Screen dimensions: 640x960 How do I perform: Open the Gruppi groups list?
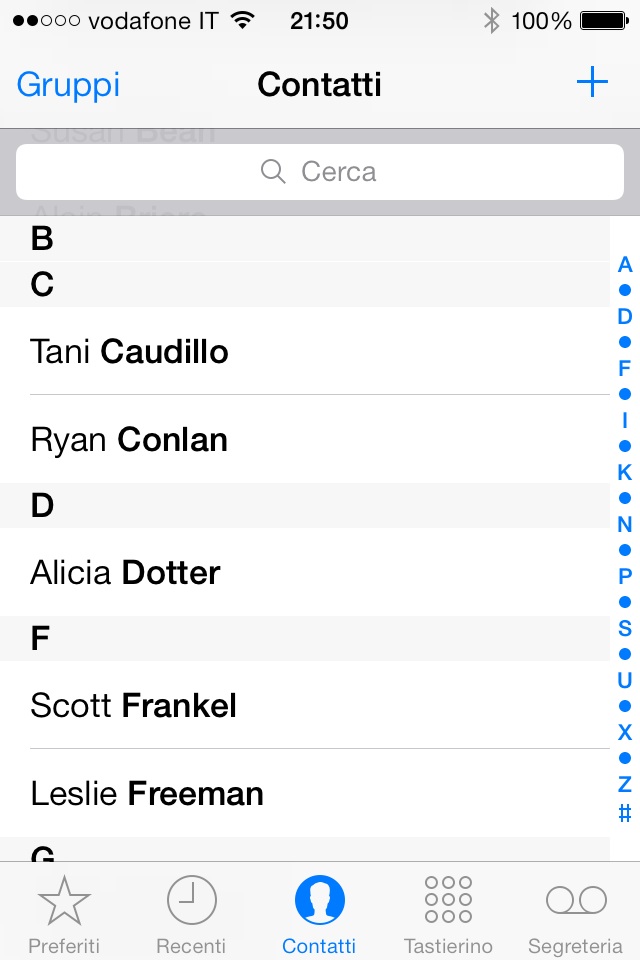click(x=68, y=84)
